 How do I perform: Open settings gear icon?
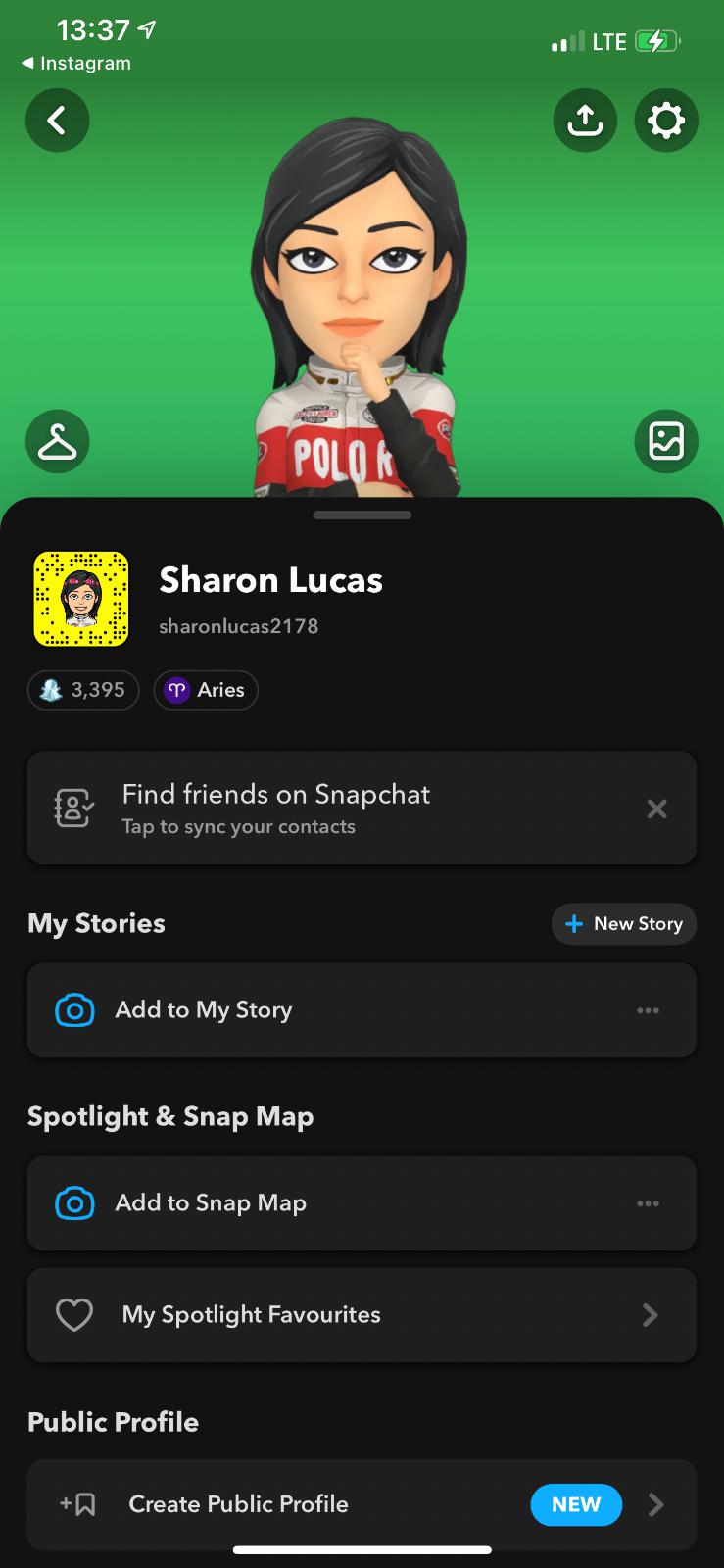click(x=666, y=121)
